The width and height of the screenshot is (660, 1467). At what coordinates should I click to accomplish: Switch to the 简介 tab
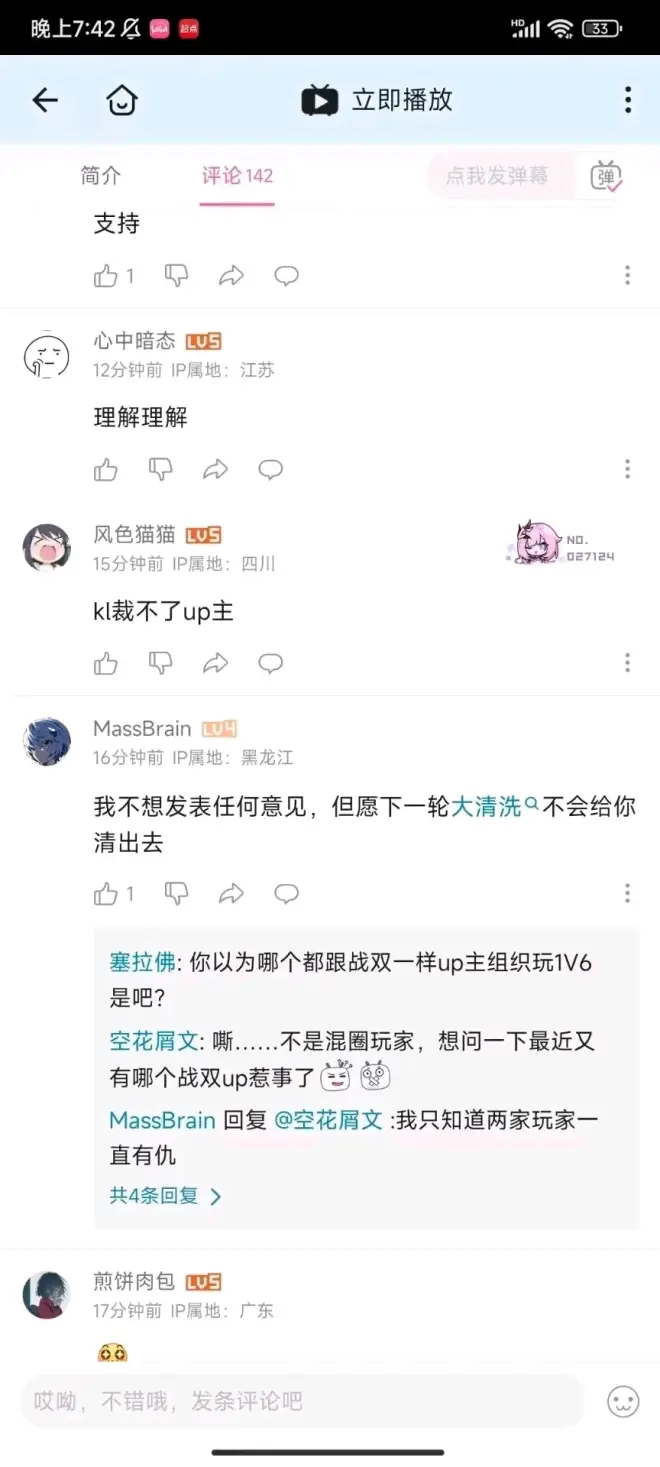pos(101,176)
